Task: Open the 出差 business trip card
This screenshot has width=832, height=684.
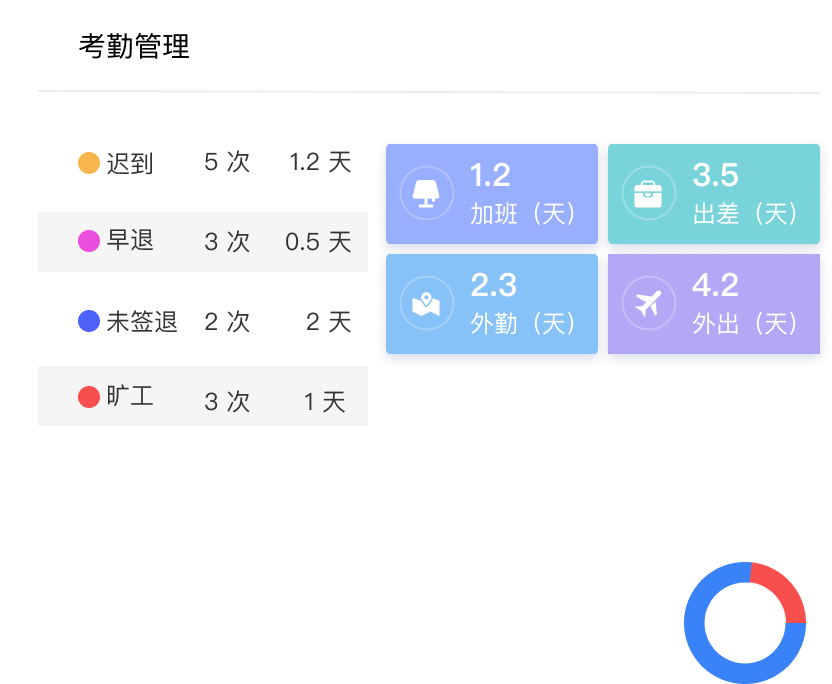Action: click(714, 194)
